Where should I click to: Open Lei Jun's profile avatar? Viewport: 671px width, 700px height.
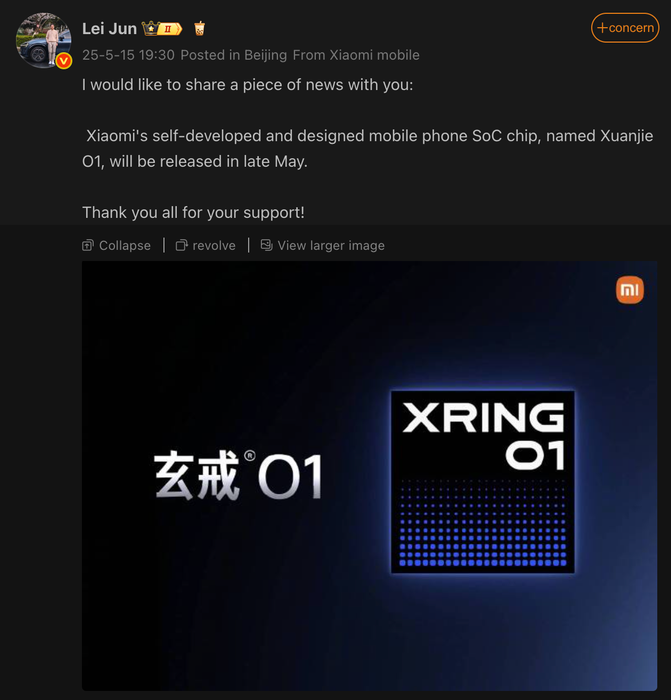[44, 41]
